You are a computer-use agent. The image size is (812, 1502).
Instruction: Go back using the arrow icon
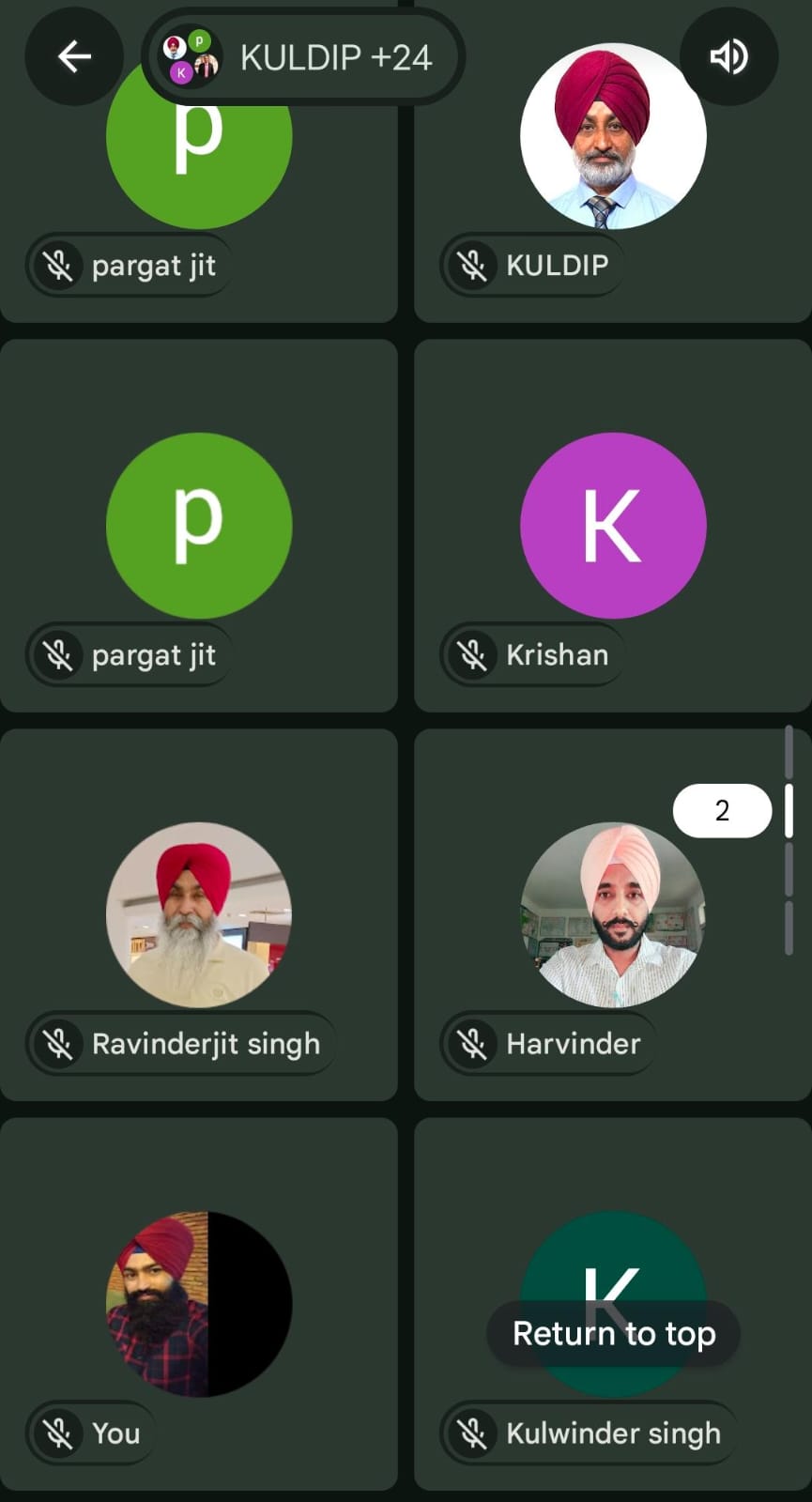coord(74,57)
